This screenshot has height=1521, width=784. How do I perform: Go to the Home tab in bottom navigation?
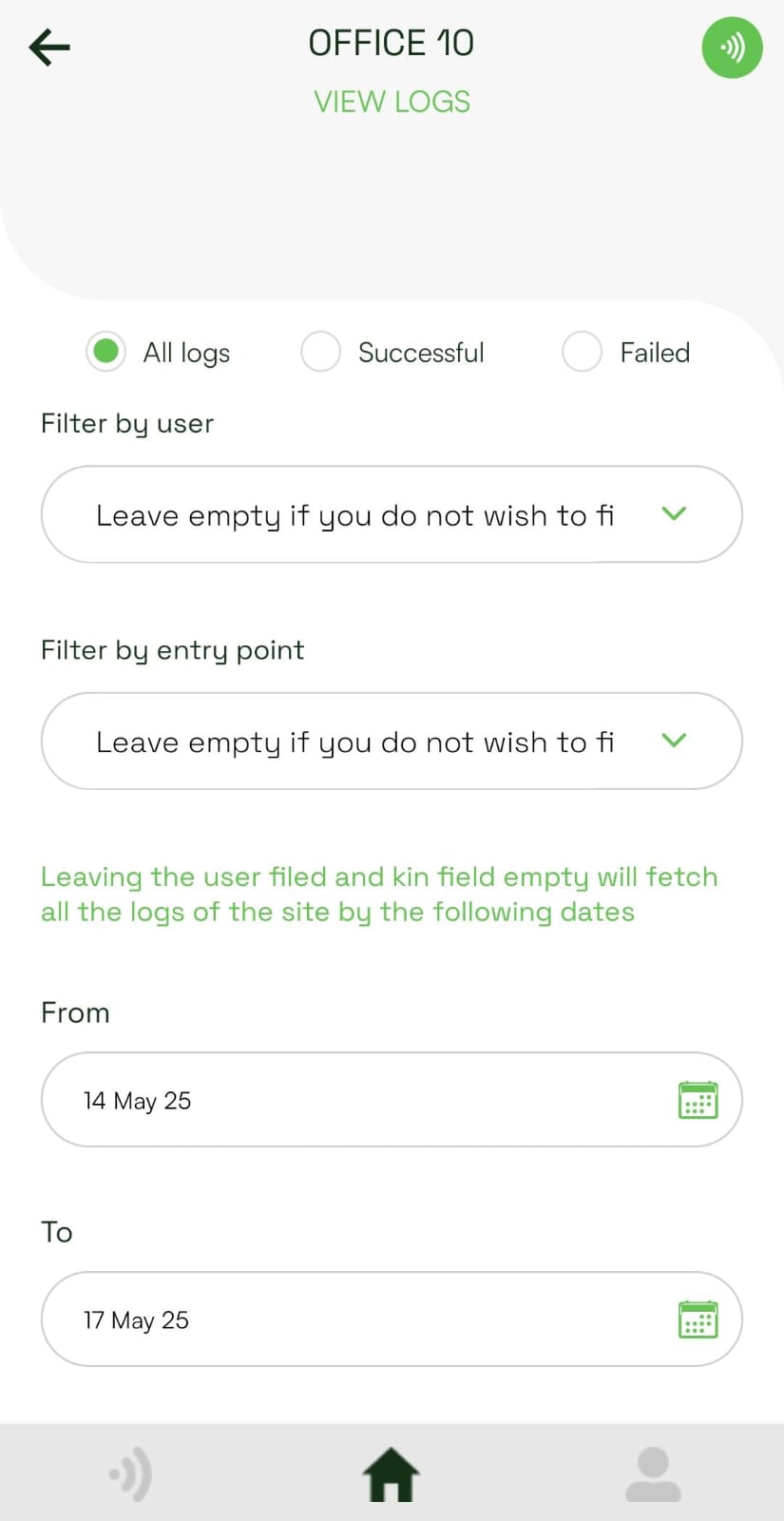pyautogui.click(x=392, y=1474)
